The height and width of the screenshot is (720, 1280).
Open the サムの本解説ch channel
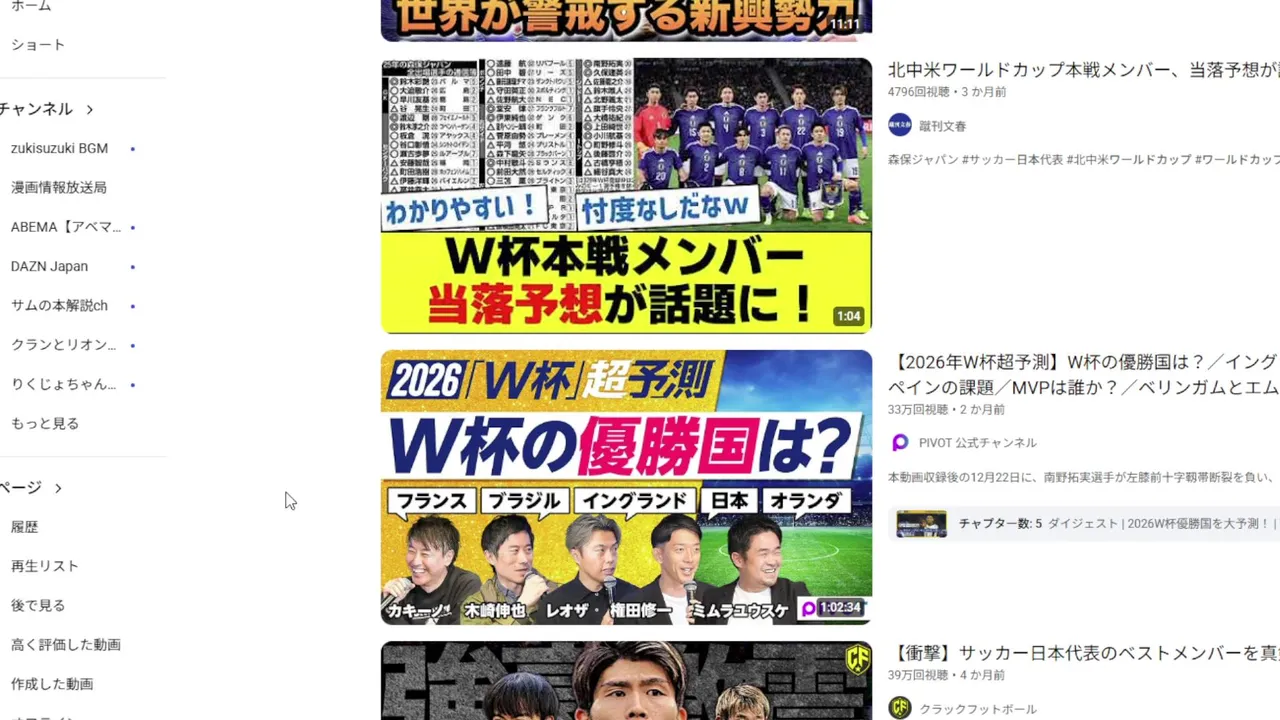tap(59, 305)
